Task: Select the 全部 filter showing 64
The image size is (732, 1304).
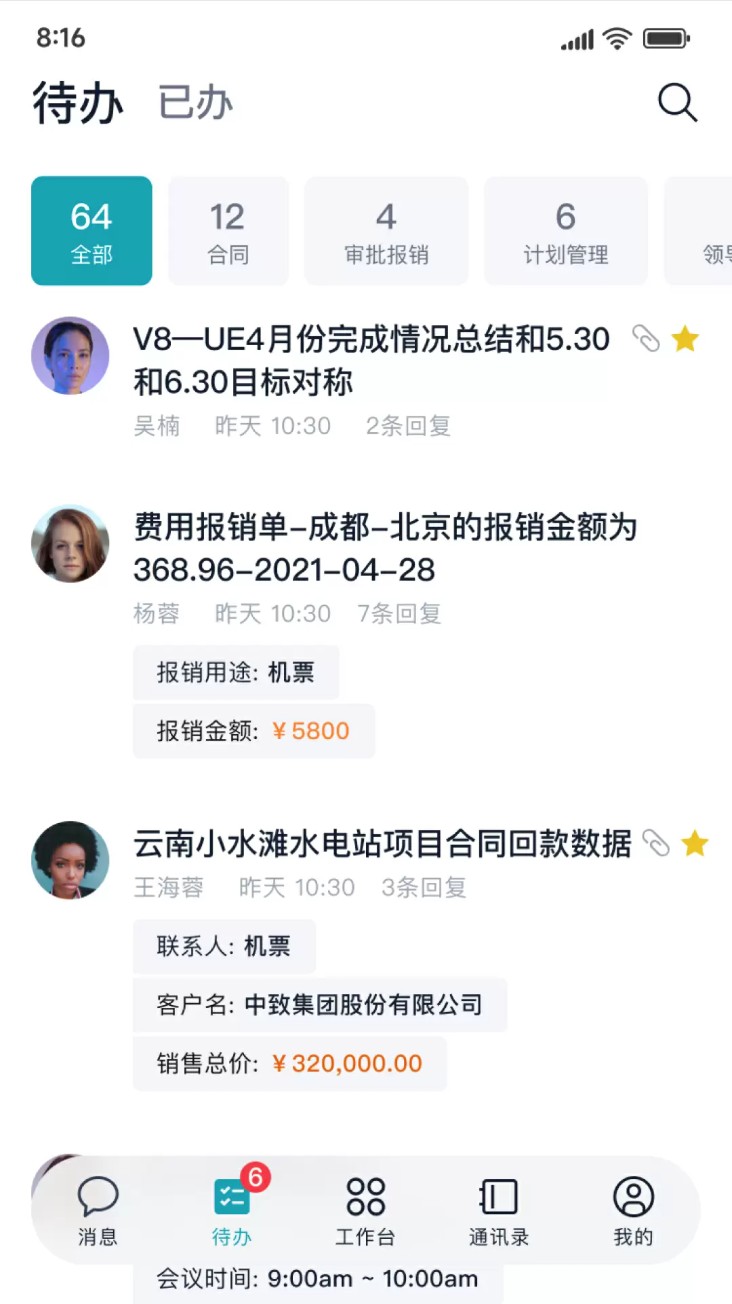Action: tap(91, 230)
